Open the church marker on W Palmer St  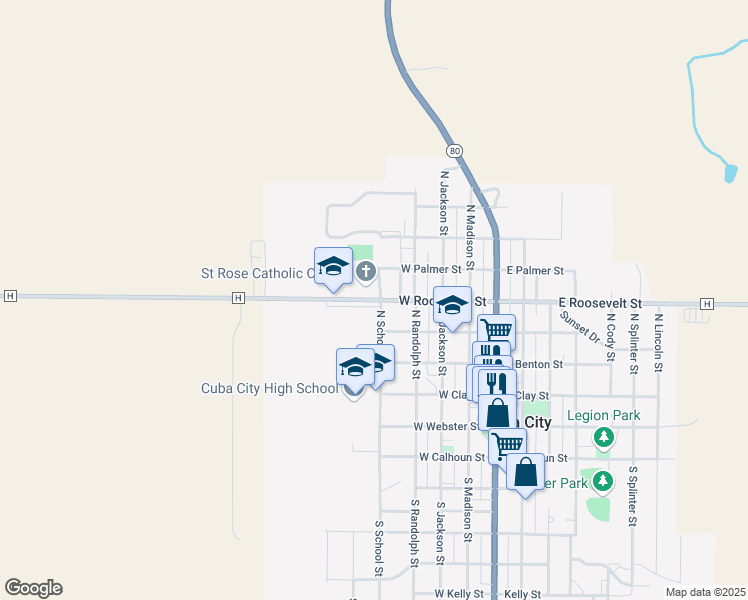(366, 270)
